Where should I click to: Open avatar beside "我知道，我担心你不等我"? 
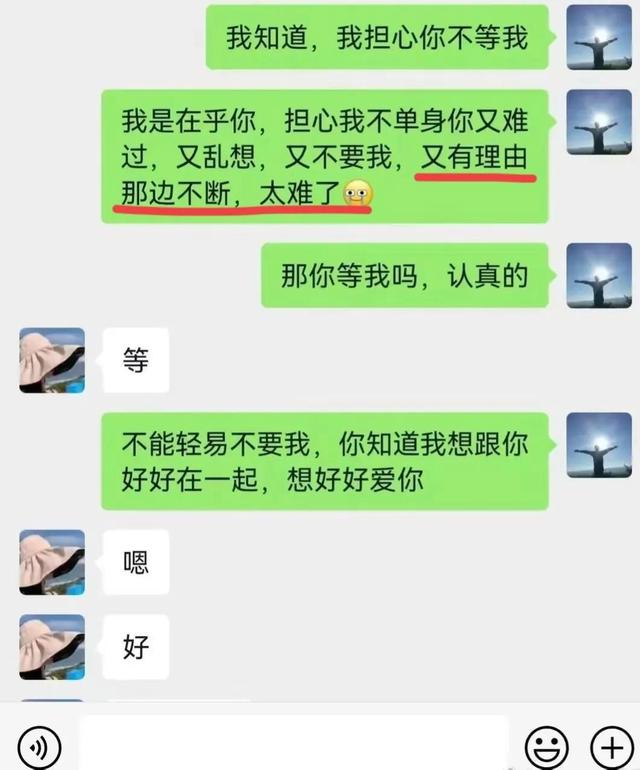(598, 37)
